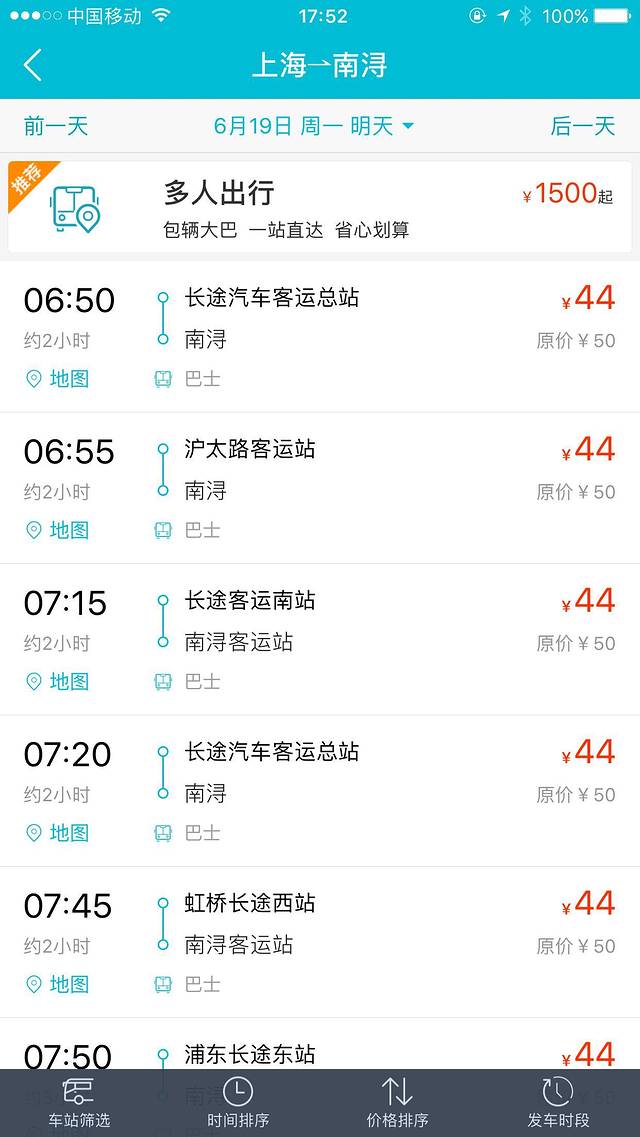This screenshot has width=640, height=1137.
Task: Open the 多人出行 charter bus offer
Action: (x=320, y=208)
